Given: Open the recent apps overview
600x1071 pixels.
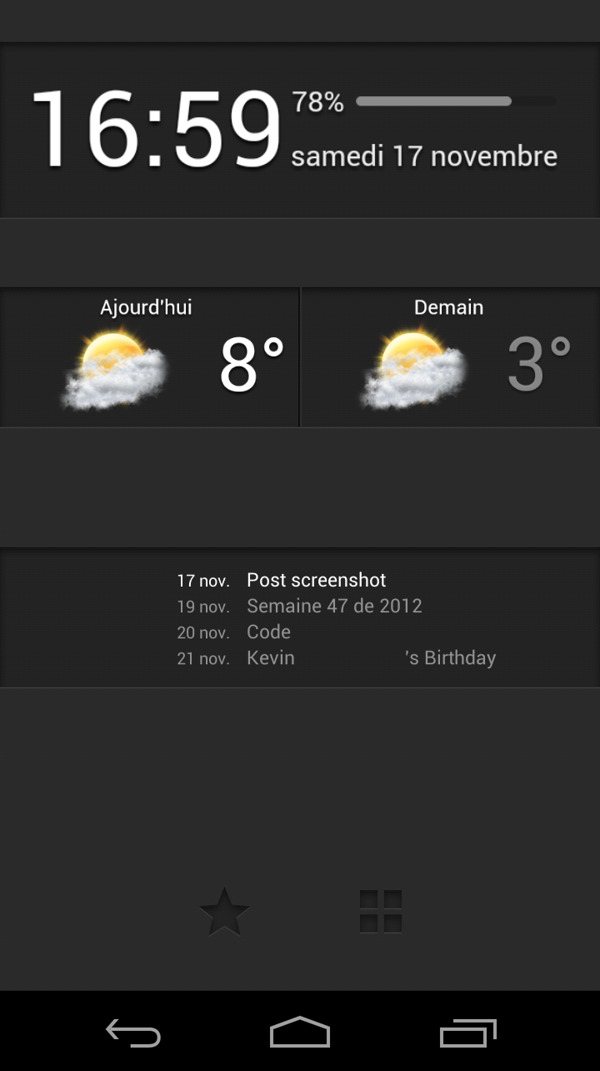Looking at the screenshot, I should (x=467, y=1033).
